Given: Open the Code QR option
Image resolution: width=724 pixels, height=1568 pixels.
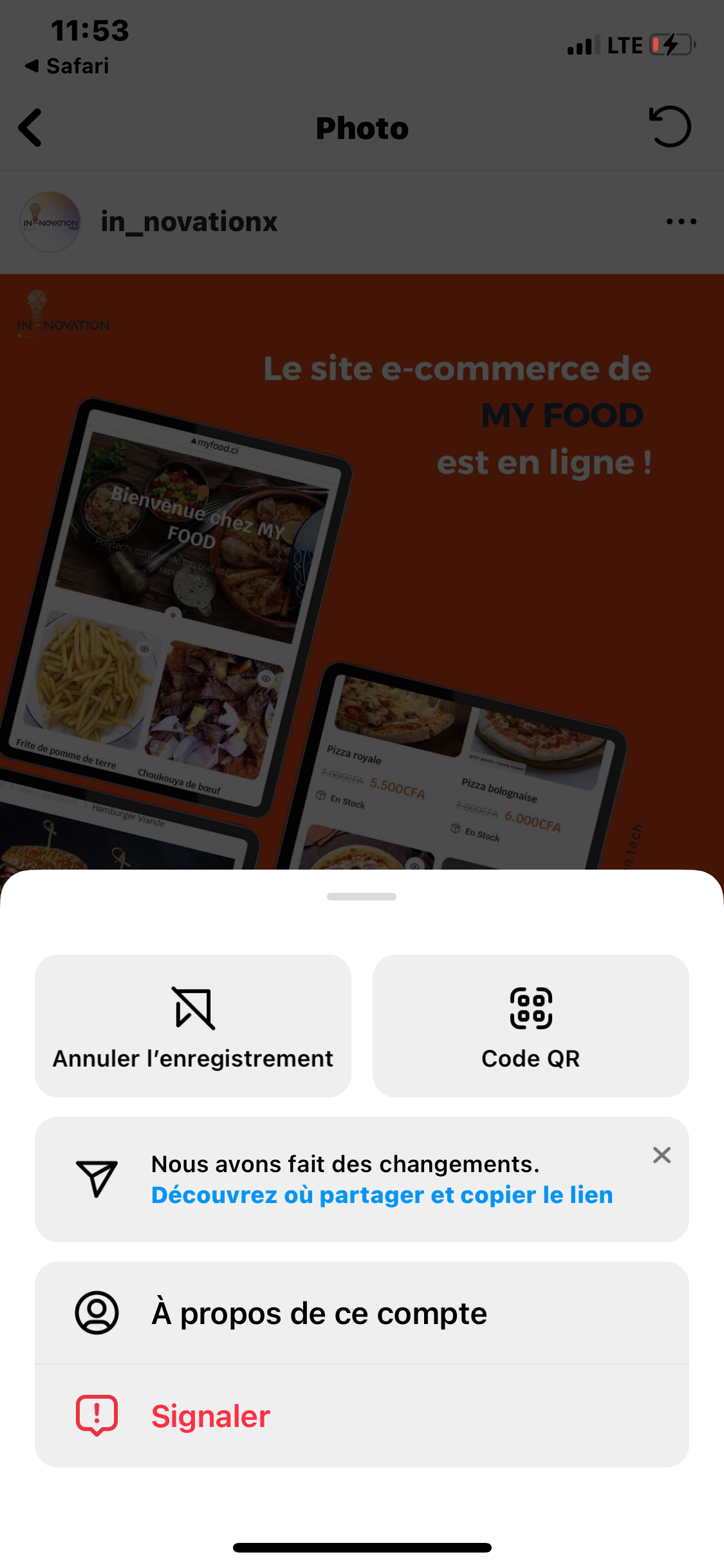Looking at the screenshot, I should pyautogui.click(x=530, y=1025).
